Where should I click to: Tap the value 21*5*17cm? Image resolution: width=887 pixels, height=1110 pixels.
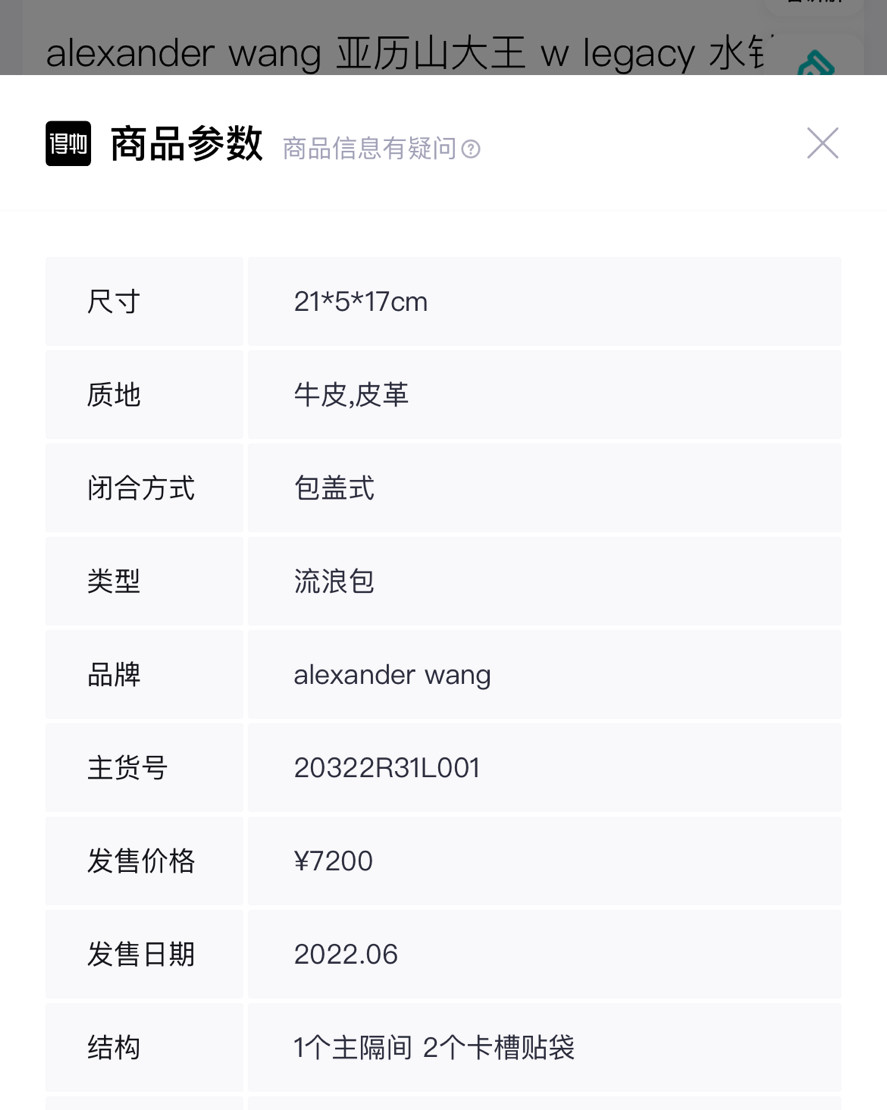point(360,301)
